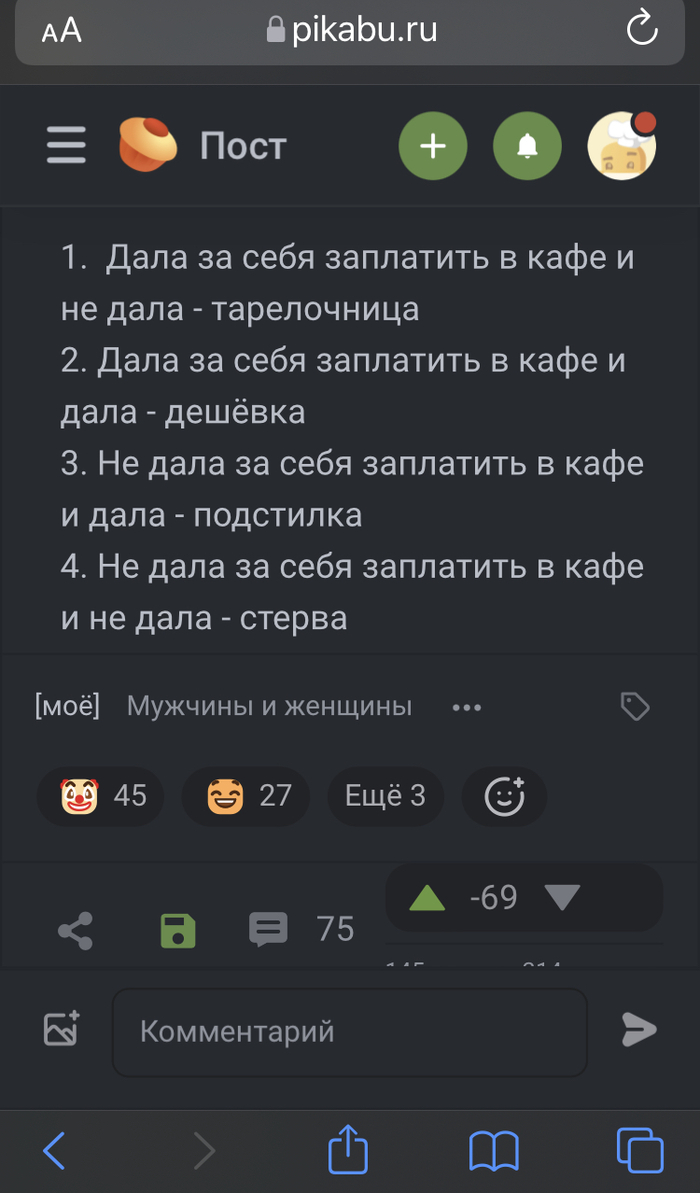
Task: Open the notifications bell
Action: [x=527, y=147]
